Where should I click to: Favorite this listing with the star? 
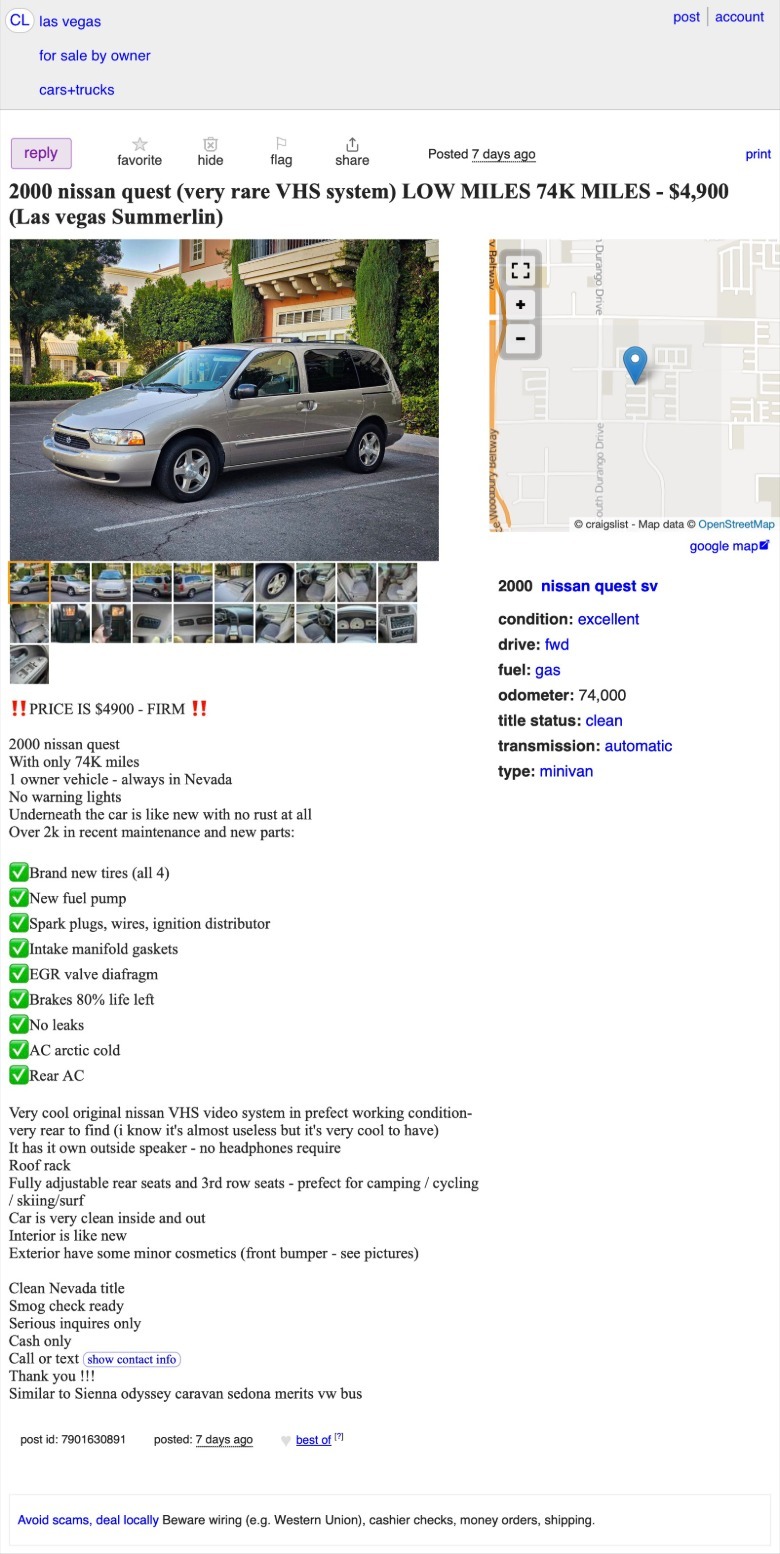[139, 152]
